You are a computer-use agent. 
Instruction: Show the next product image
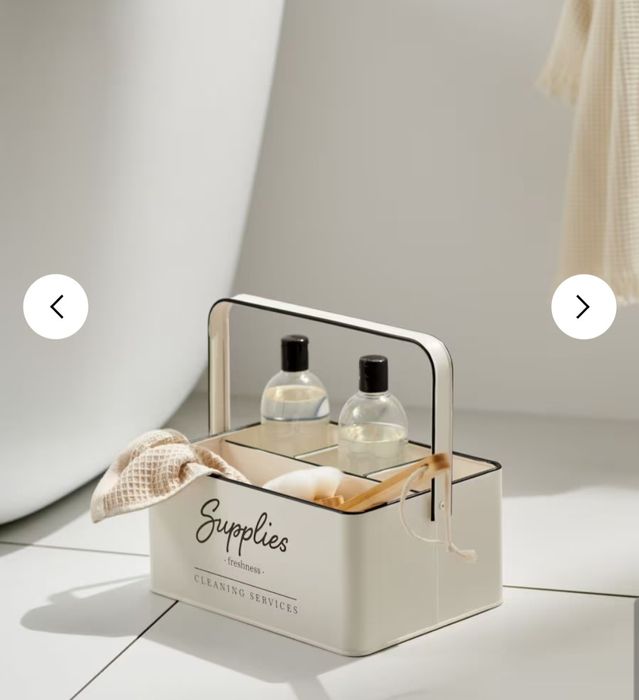583,307
